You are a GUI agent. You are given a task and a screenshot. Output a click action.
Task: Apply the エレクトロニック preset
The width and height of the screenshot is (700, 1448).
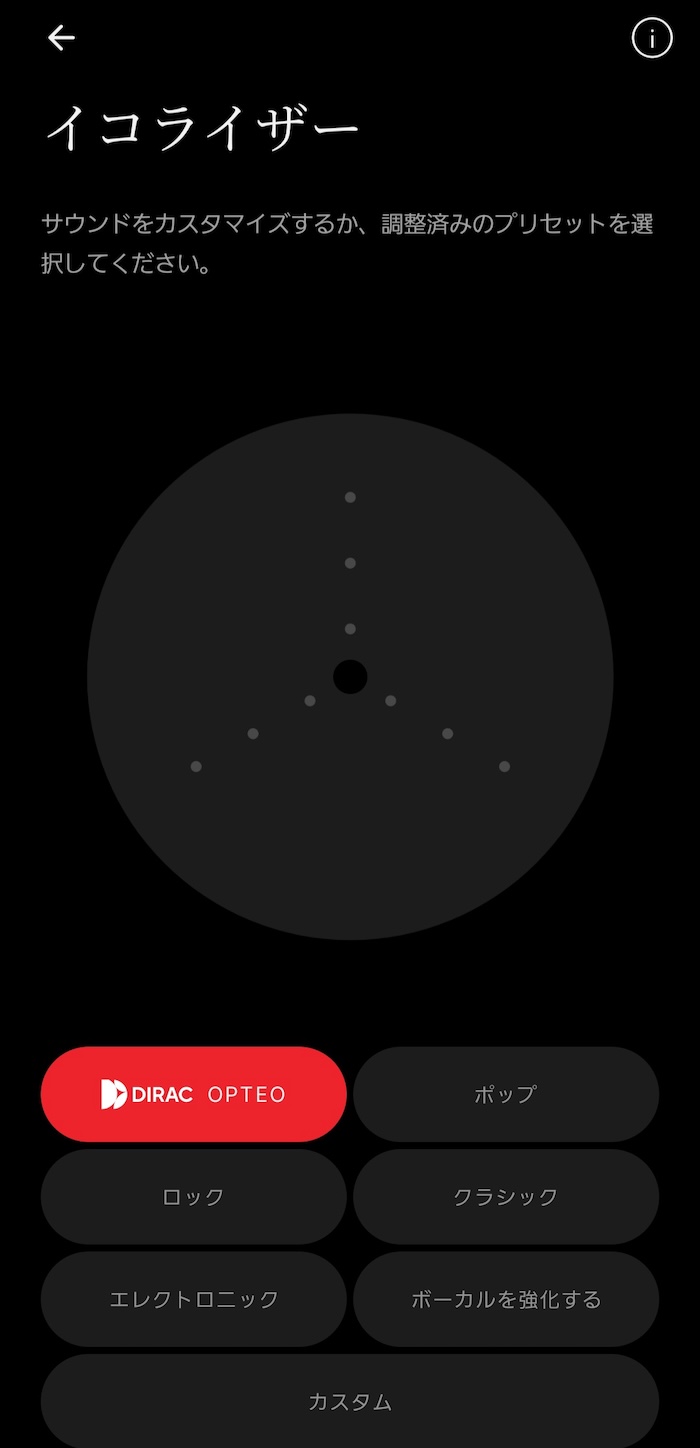pyautogui.click(x=194, y=1299)
